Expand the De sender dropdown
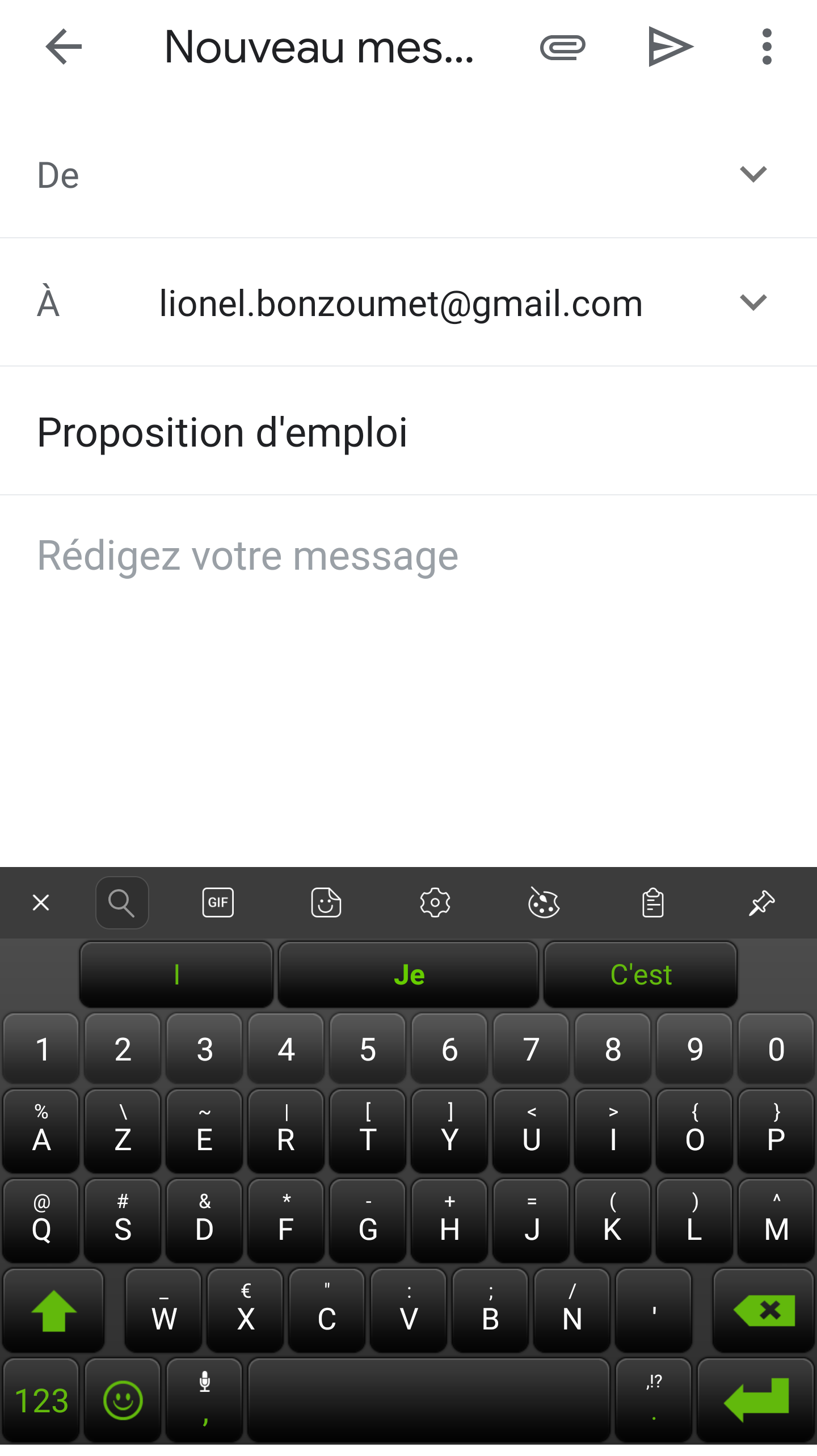 click(x=753, y=174)
